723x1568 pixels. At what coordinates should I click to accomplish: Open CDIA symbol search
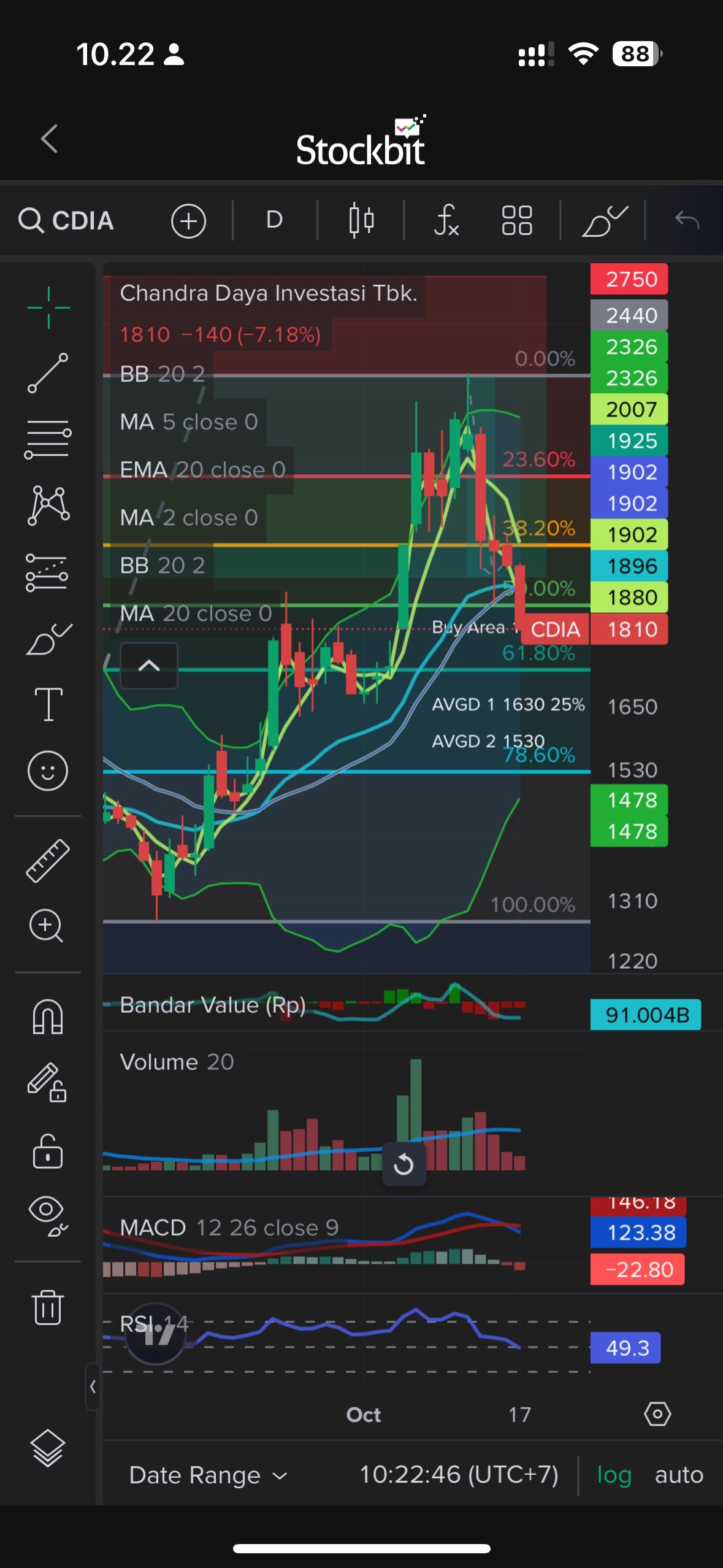66,221
